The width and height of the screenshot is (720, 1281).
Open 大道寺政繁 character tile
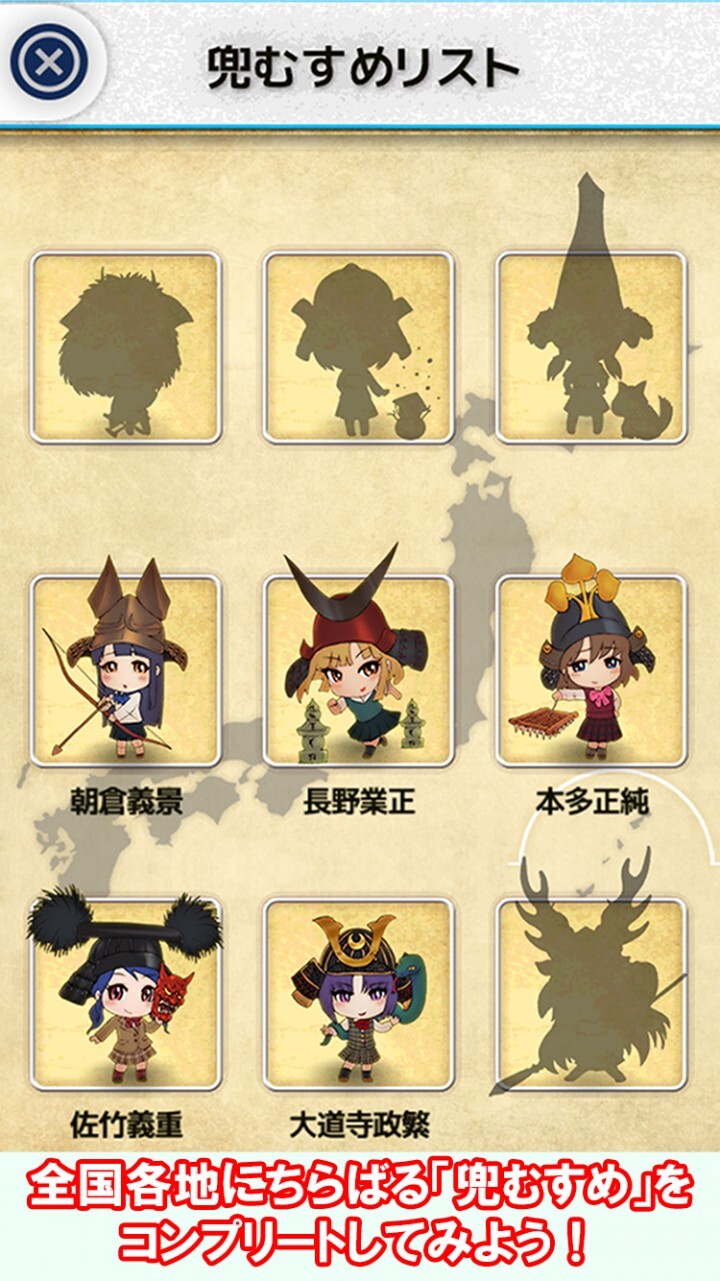point(358,995)
